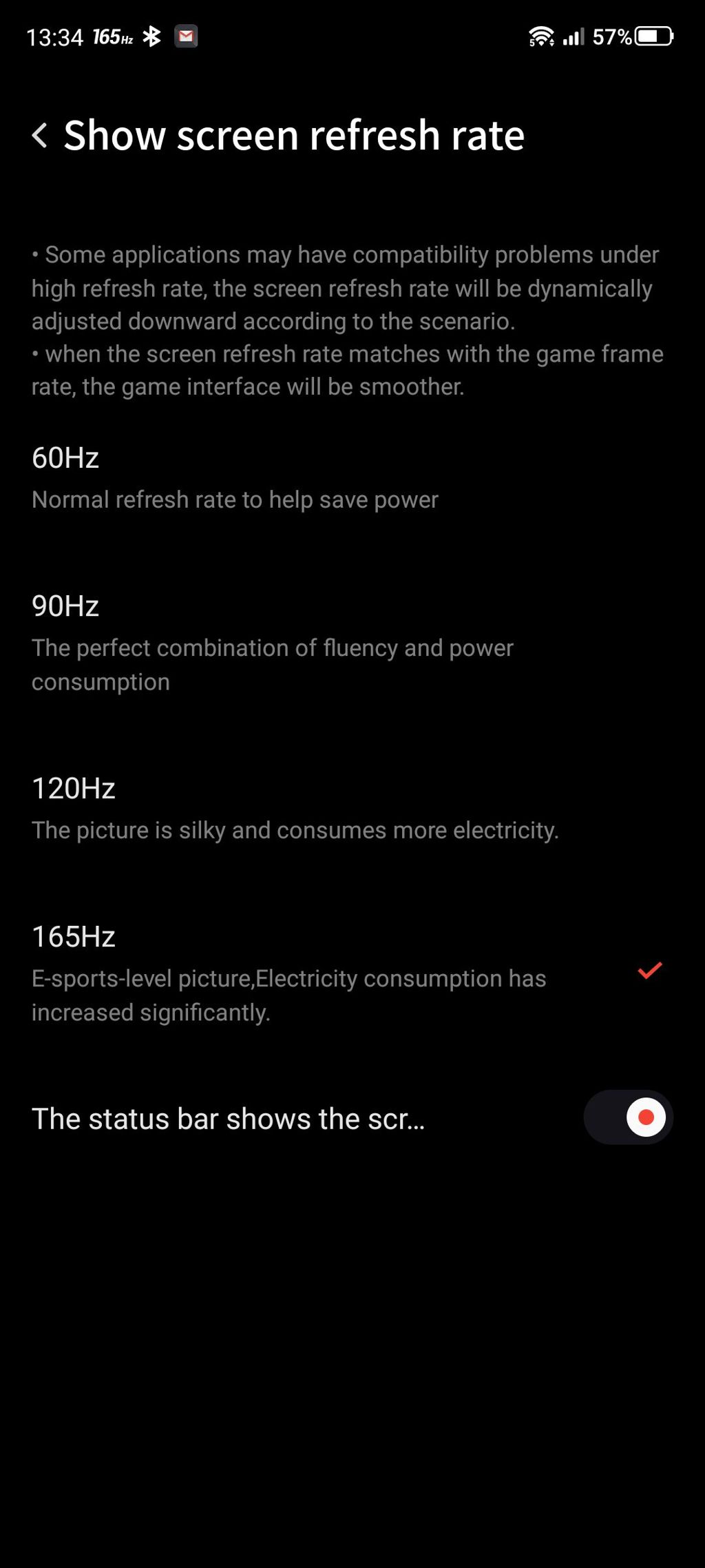Image resolution: width=705 pixels, height=1568 pixels.
Task: Select the 60Hz refresh rate
Action: [352, 477]
